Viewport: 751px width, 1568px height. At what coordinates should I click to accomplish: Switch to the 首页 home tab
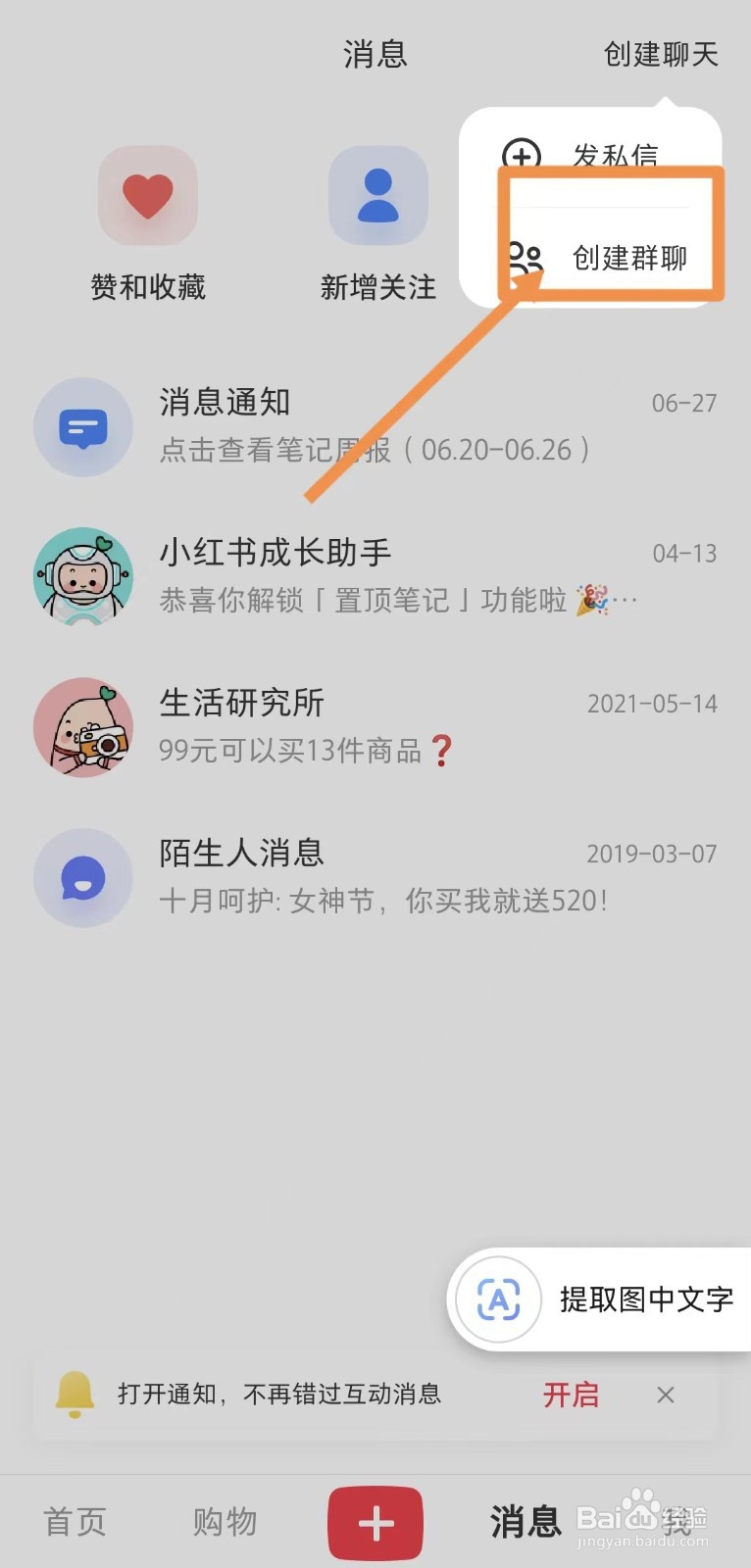click(x=74, y=1522)
